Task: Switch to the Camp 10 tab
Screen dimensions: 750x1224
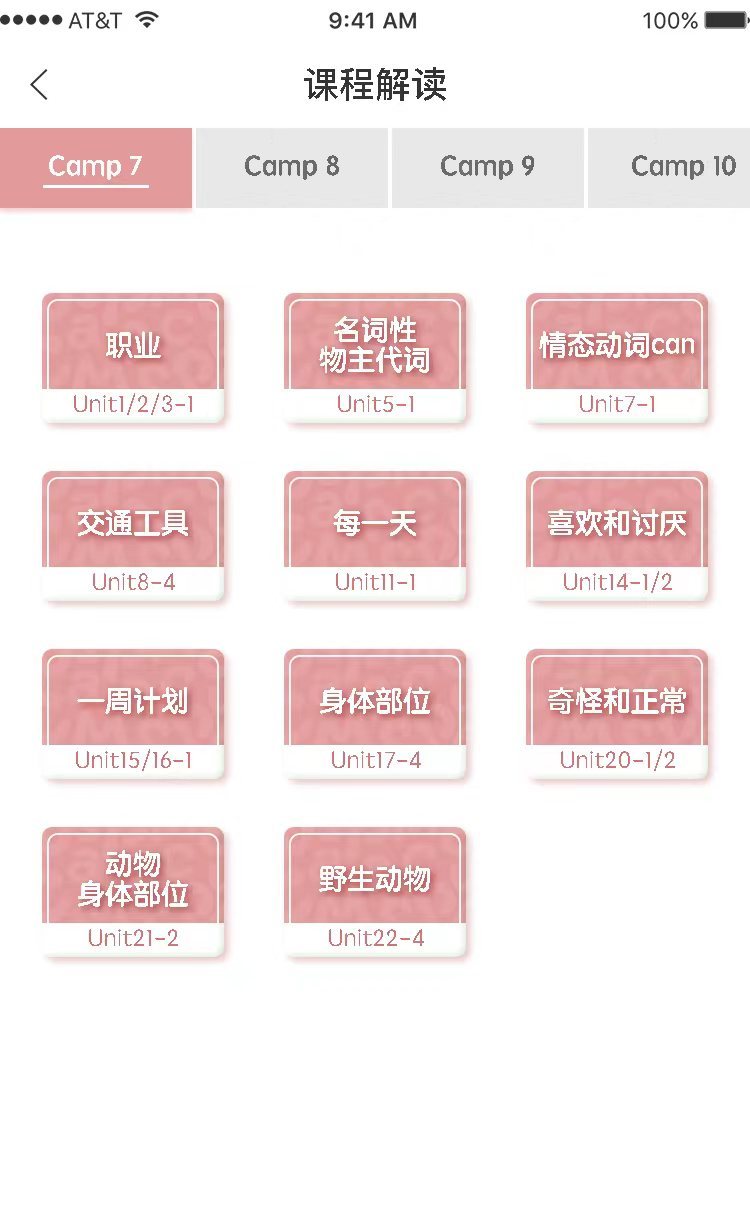Action: (682, 167)
